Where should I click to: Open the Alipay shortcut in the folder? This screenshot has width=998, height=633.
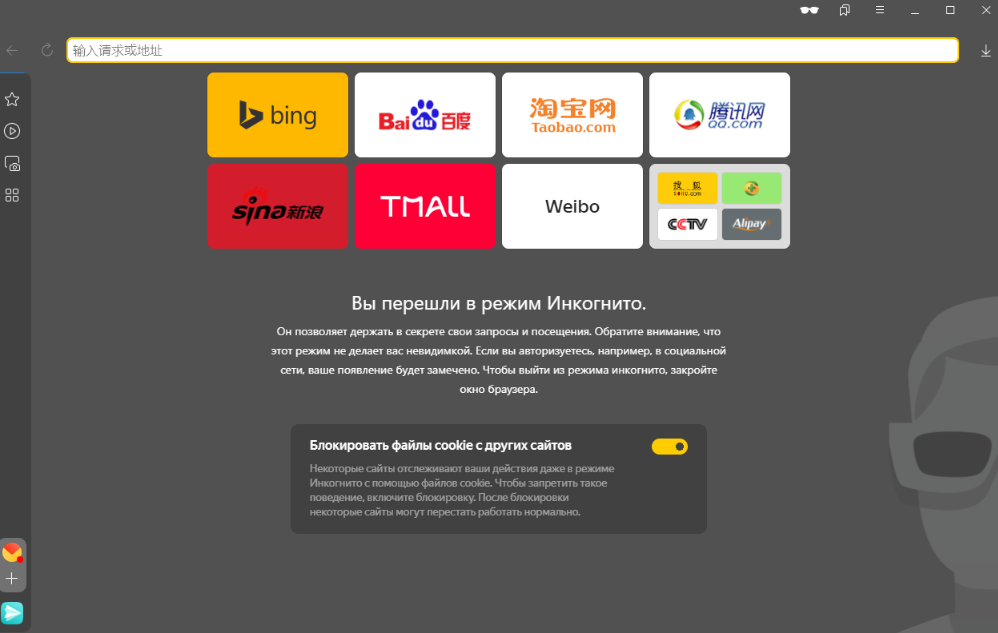(x=751, y=224)
